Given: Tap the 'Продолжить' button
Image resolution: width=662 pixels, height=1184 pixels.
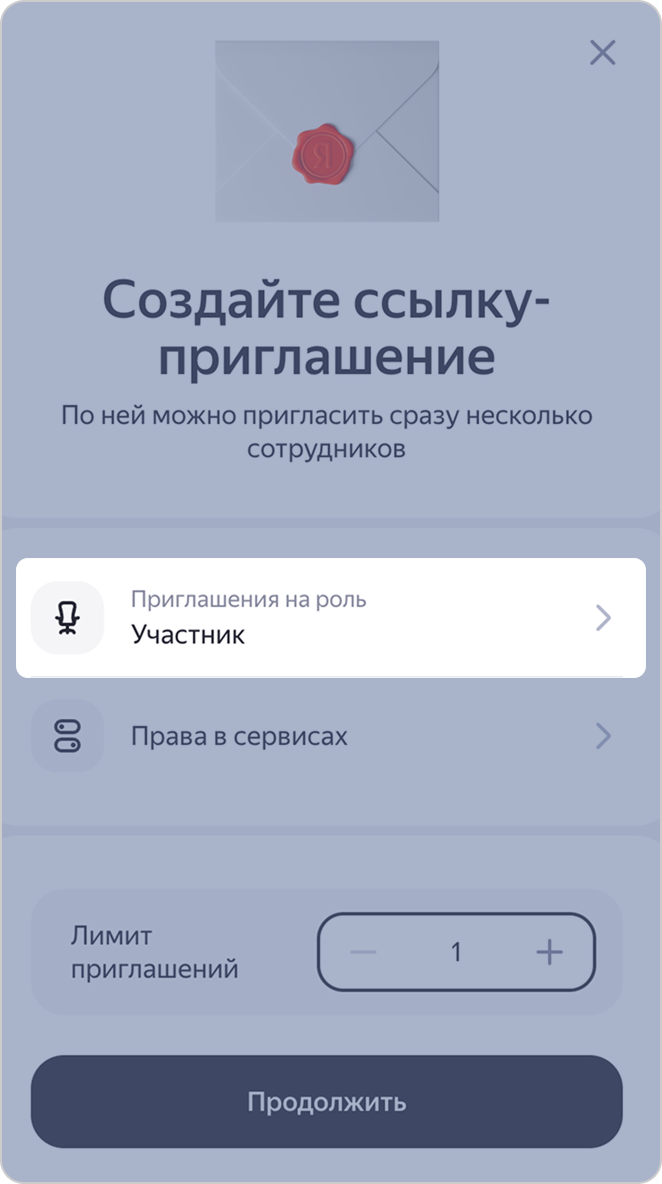Looking at the screenshot, I should 327,1102.
